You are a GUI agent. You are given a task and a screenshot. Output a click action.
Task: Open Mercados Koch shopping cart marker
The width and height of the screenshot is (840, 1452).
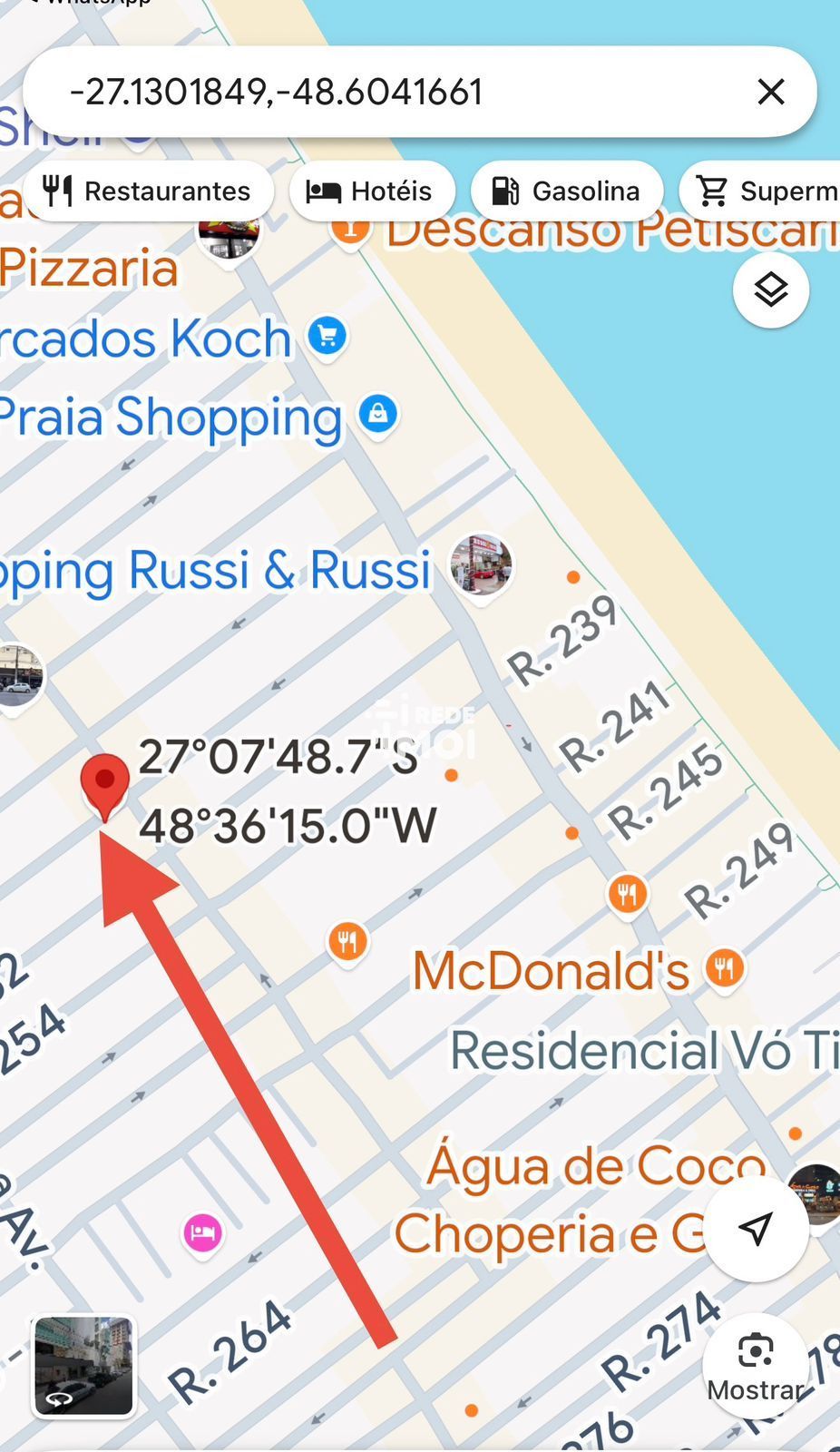pos(327,337)
